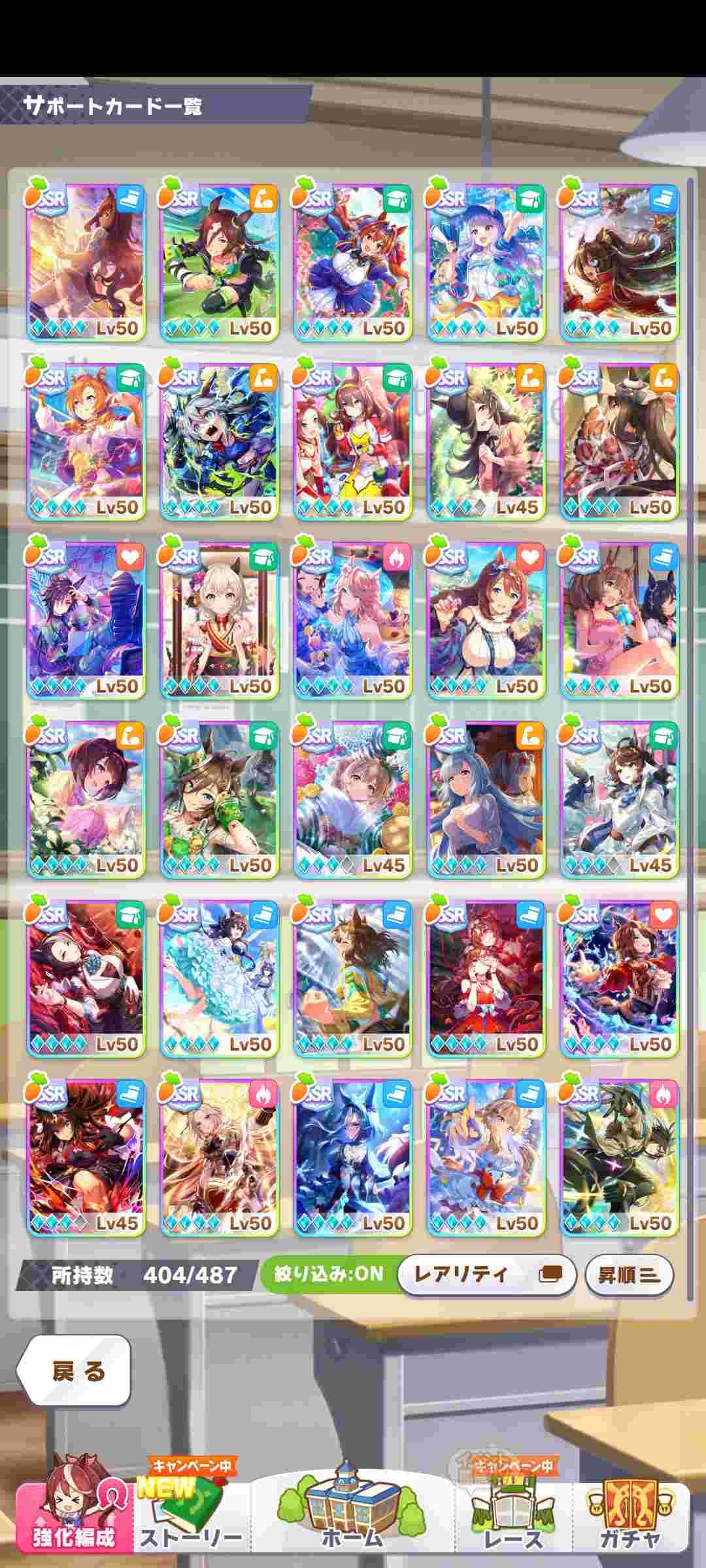Viewport: 706px width, 1568px height.
Task: Select the 強化編成 tab
Action: [x=74, y=1512]
